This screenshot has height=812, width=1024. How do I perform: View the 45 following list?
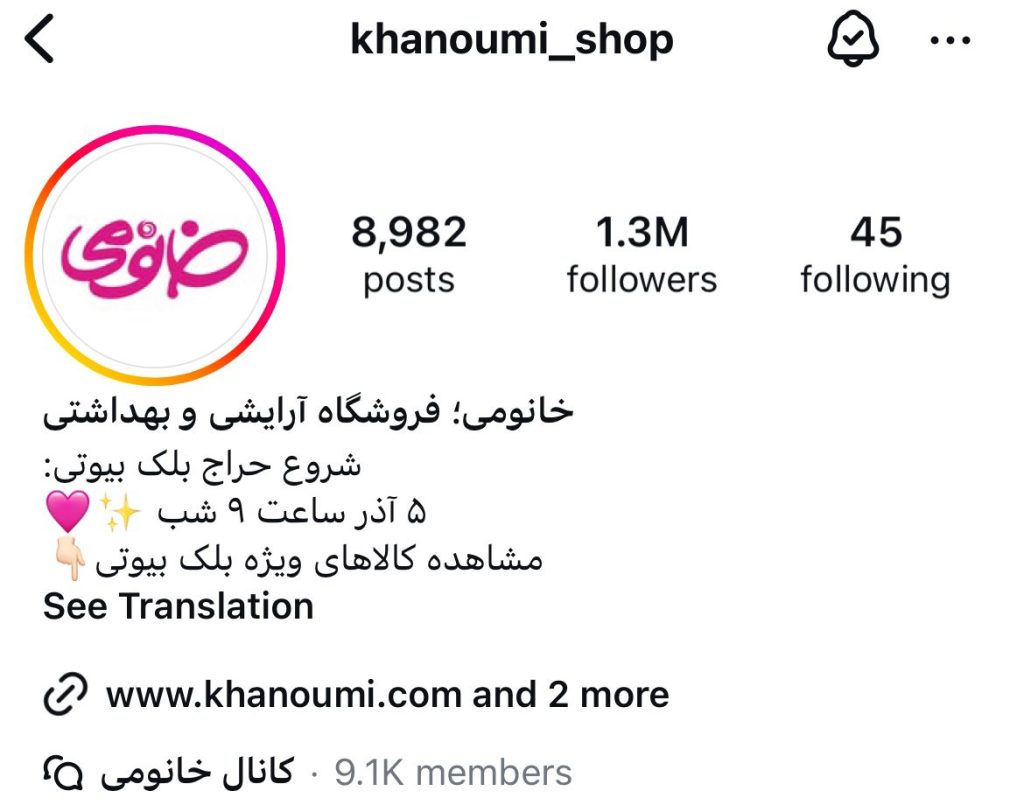click(874, 255)
